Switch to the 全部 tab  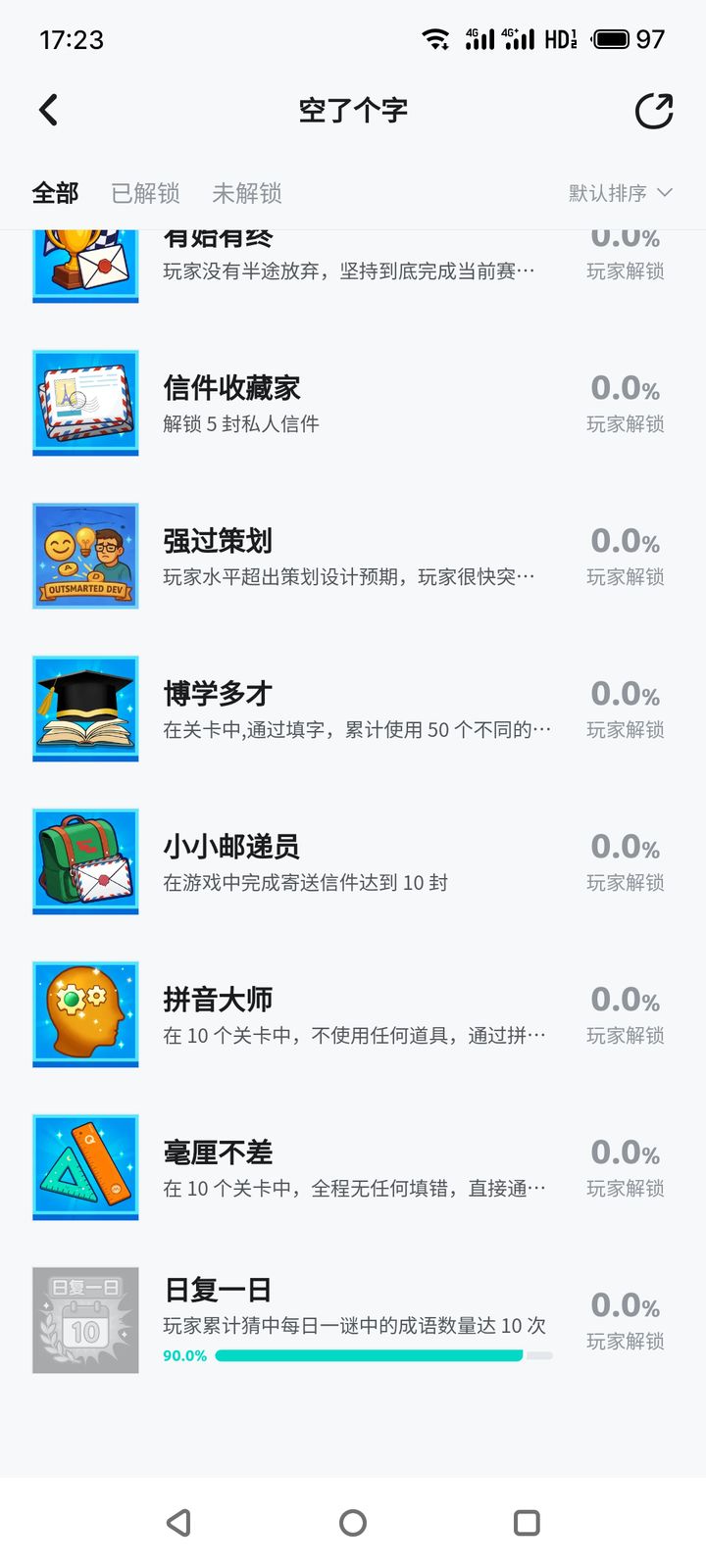(55, 193)
